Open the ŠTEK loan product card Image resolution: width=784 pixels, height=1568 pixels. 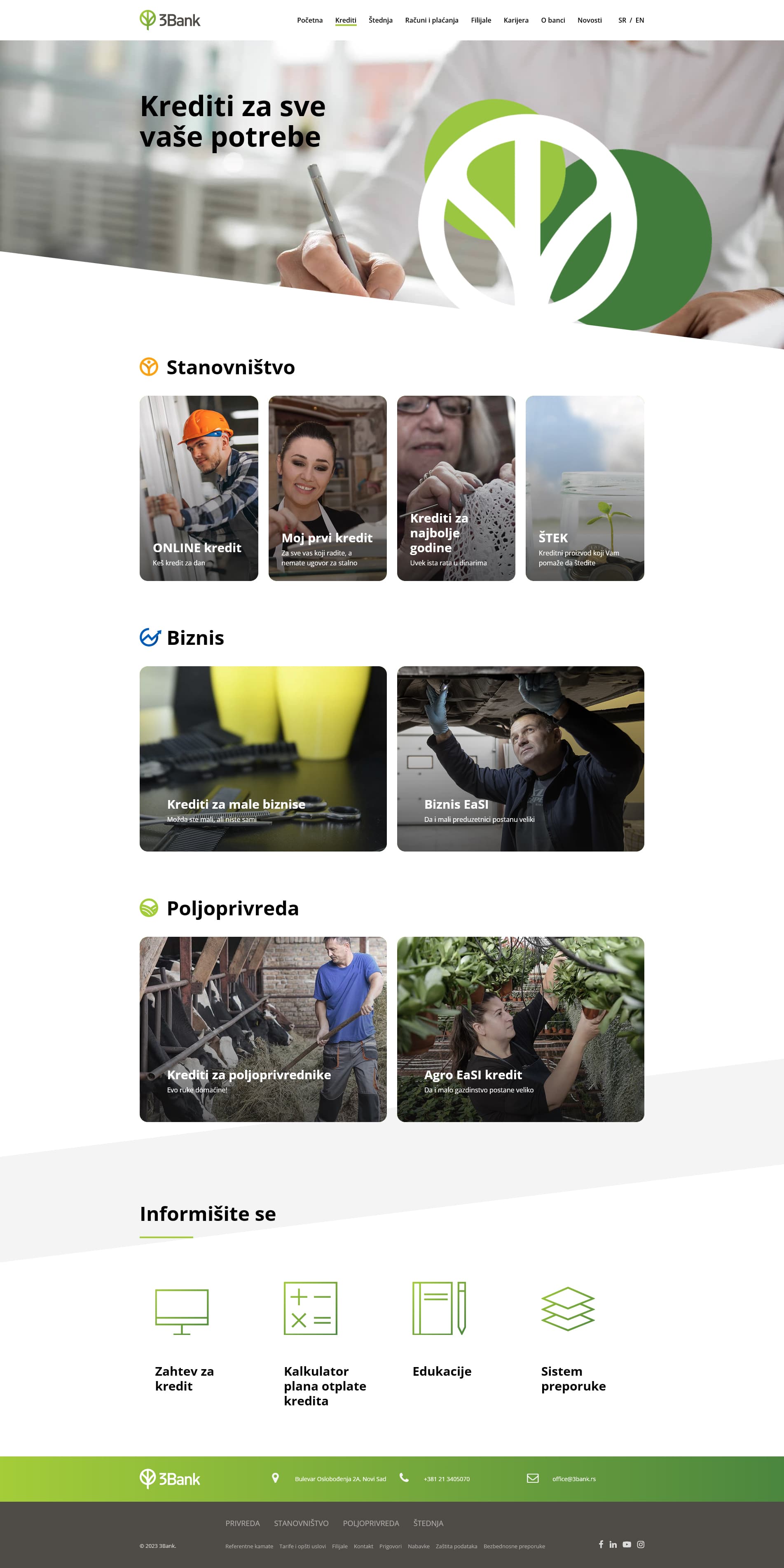[585, 488]
